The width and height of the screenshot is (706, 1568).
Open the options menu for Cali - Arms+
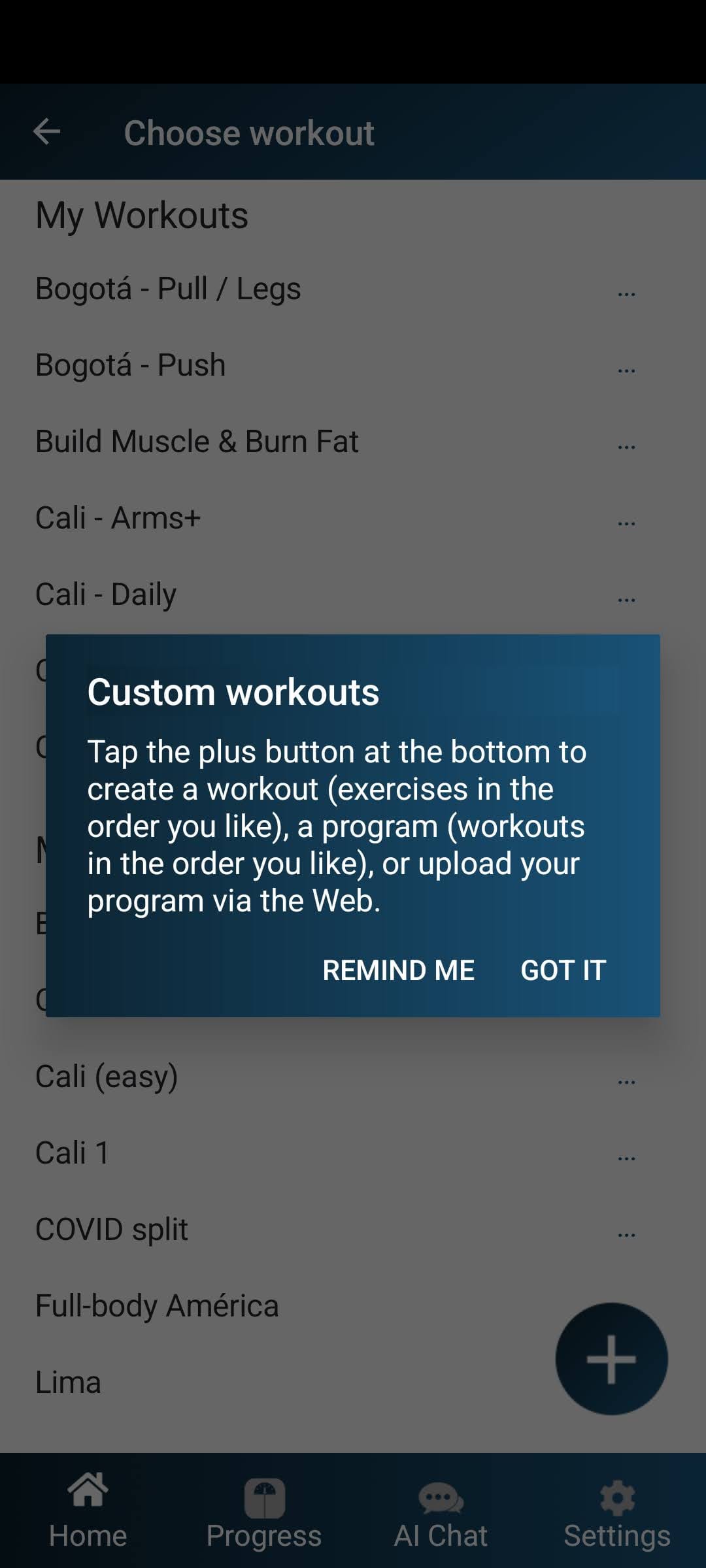pos(626,523)
